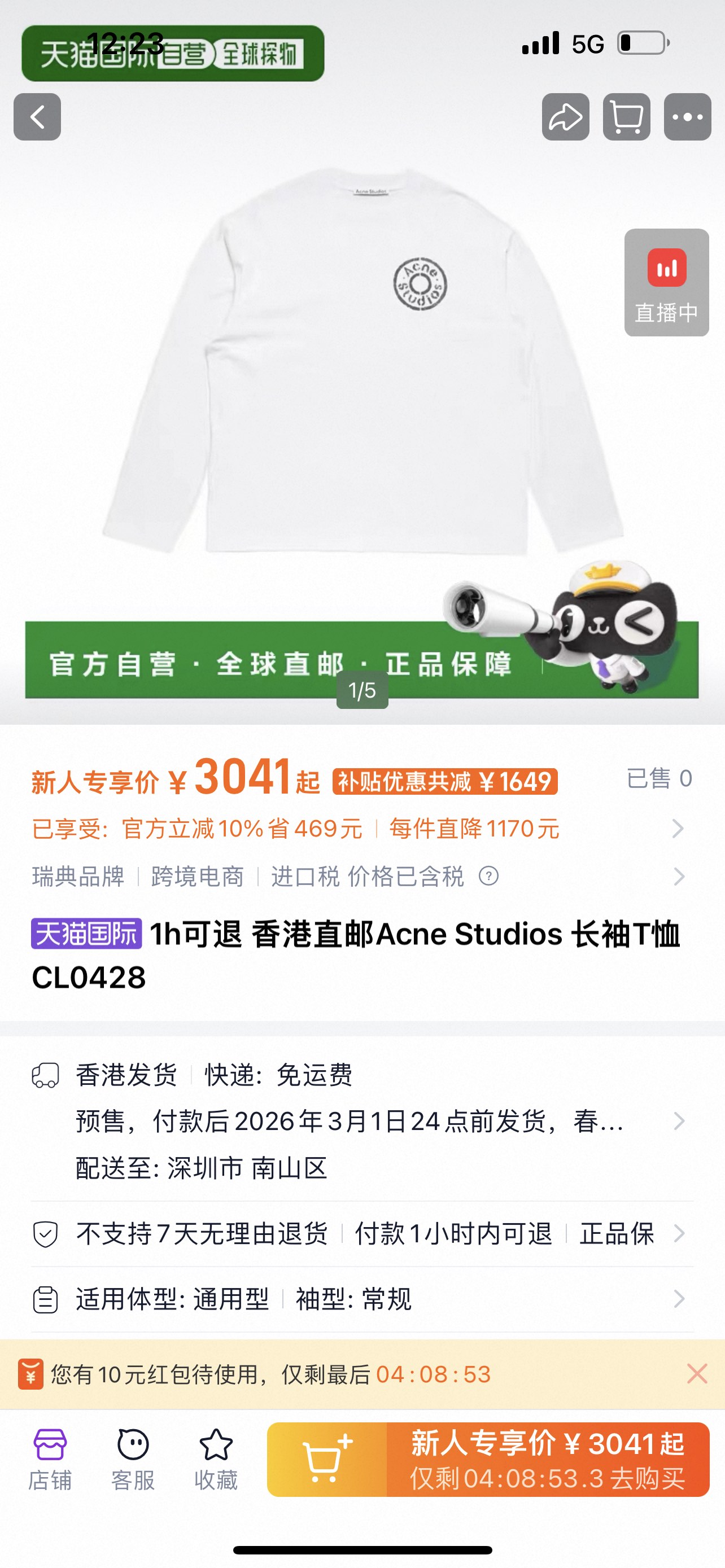Share this Acne Studios product
The image size is (725, 1568).
[566, 117]
